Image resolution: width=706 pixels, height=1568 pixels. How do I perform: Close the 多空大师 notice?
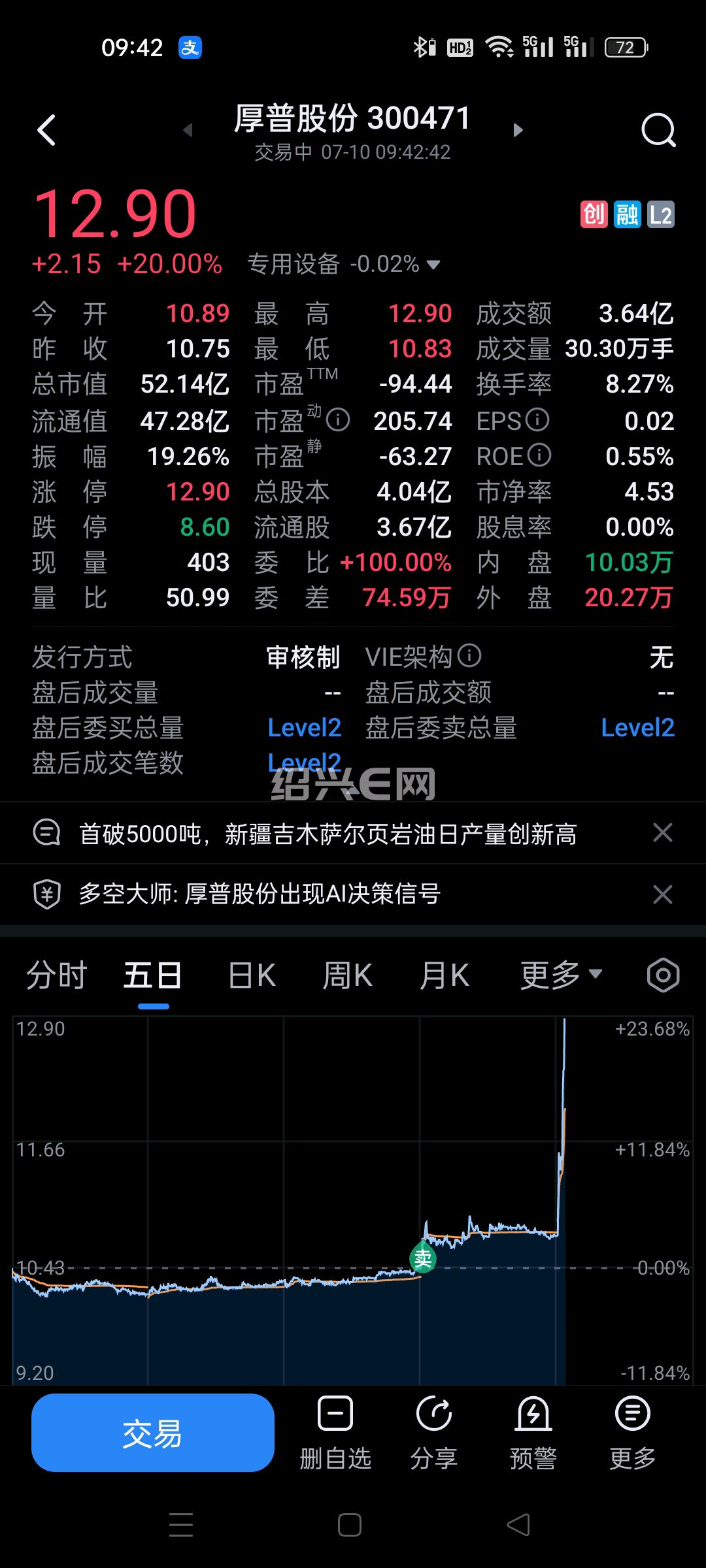click(663, 894)
